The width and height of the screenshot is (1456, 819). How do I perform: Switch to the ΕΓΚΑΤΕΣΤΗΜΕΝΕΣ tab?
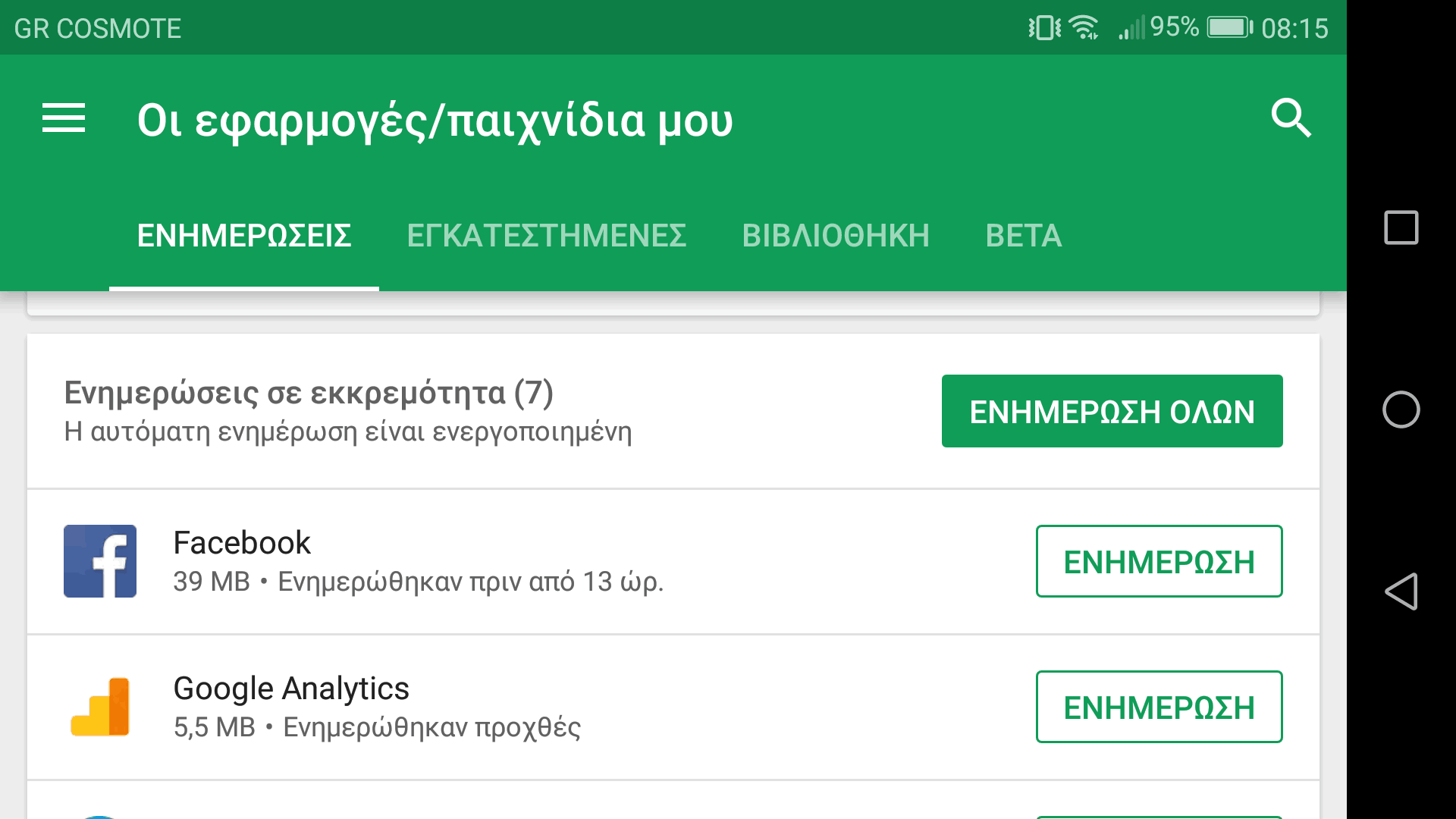[x=546, y=236]
